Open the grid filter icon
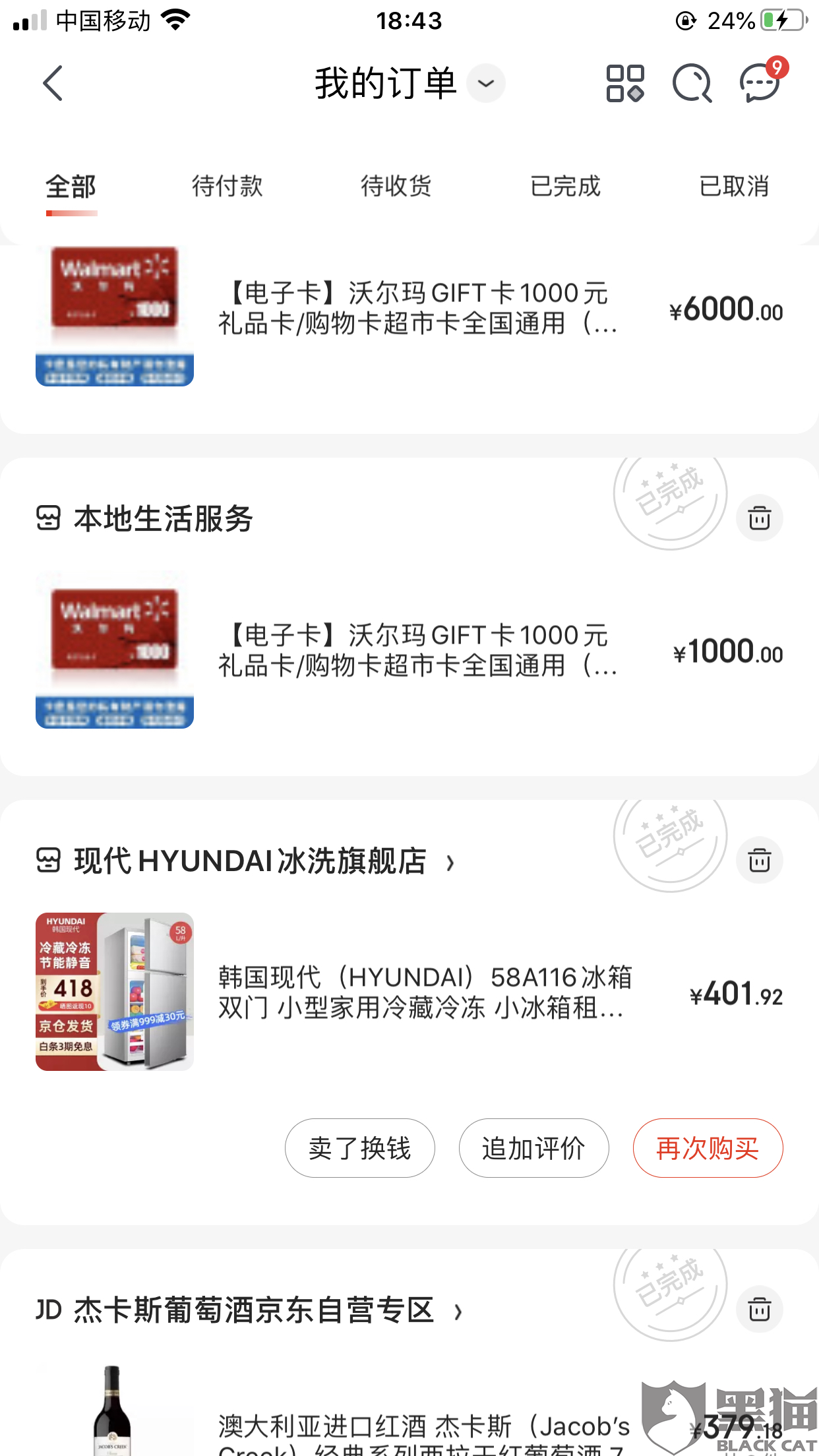 (624, 83)
